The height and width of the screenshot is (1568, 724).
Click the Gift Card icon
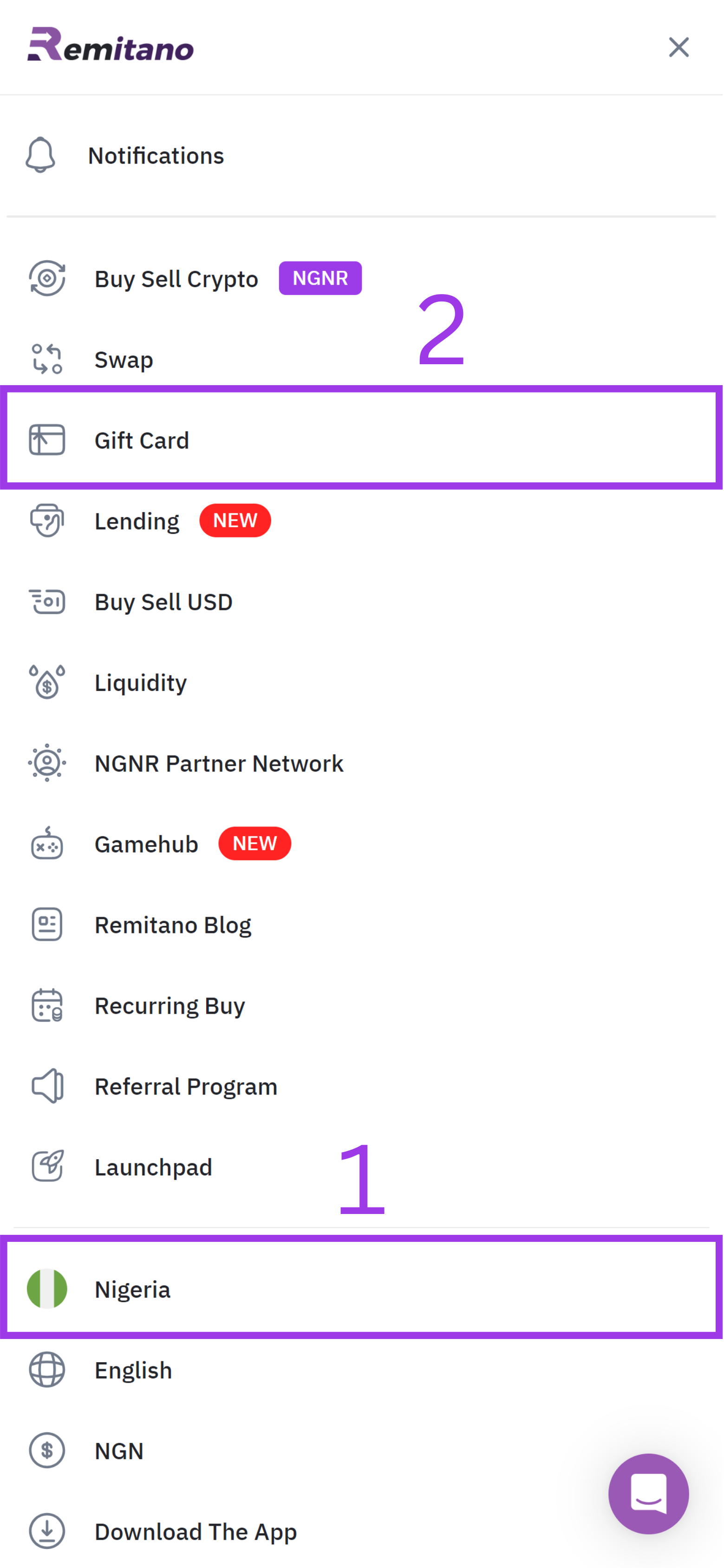tap(47, 440)
